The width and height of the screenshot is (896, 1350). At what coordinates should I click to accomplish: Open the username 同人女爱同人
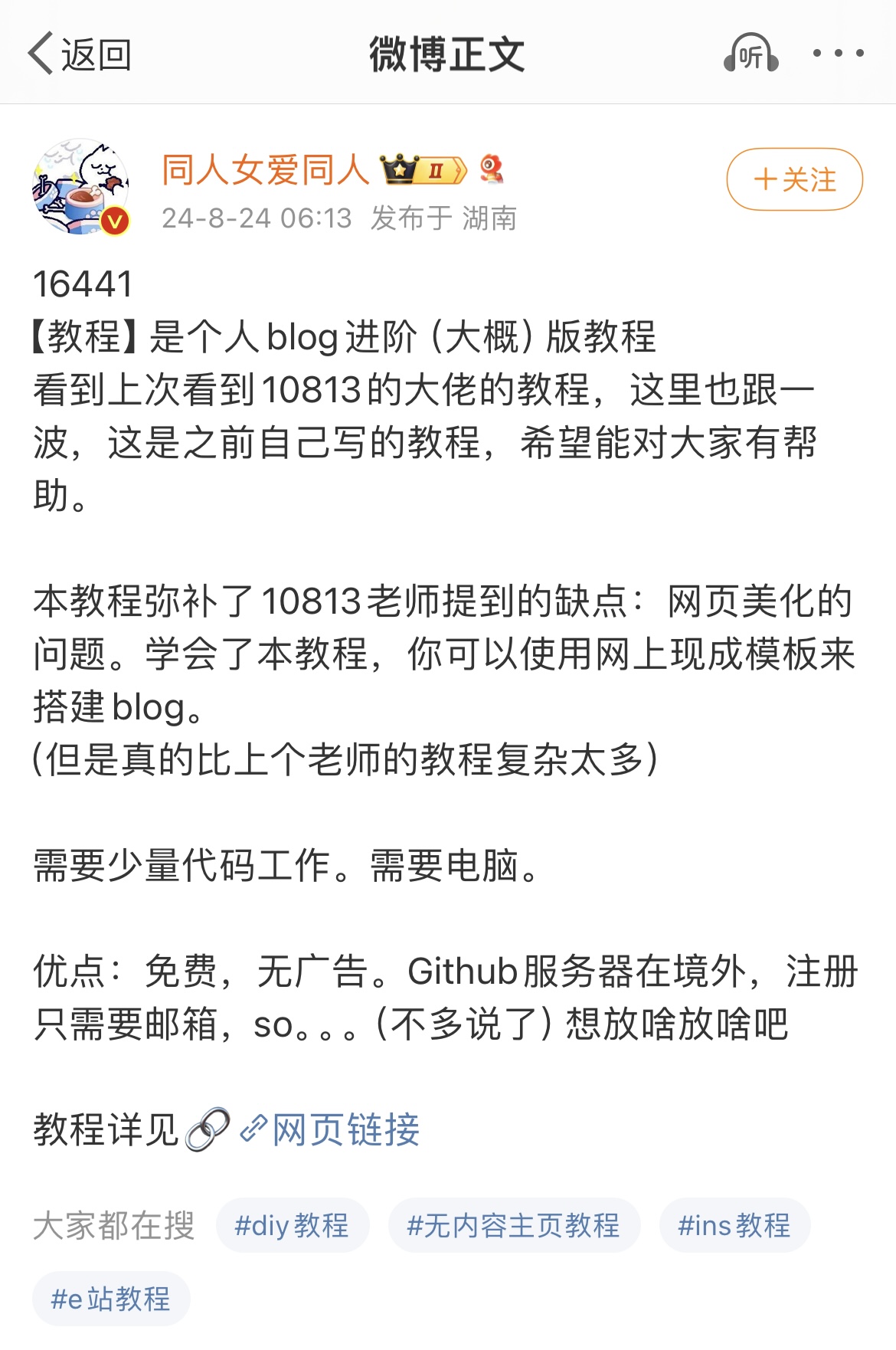(265, 169)
